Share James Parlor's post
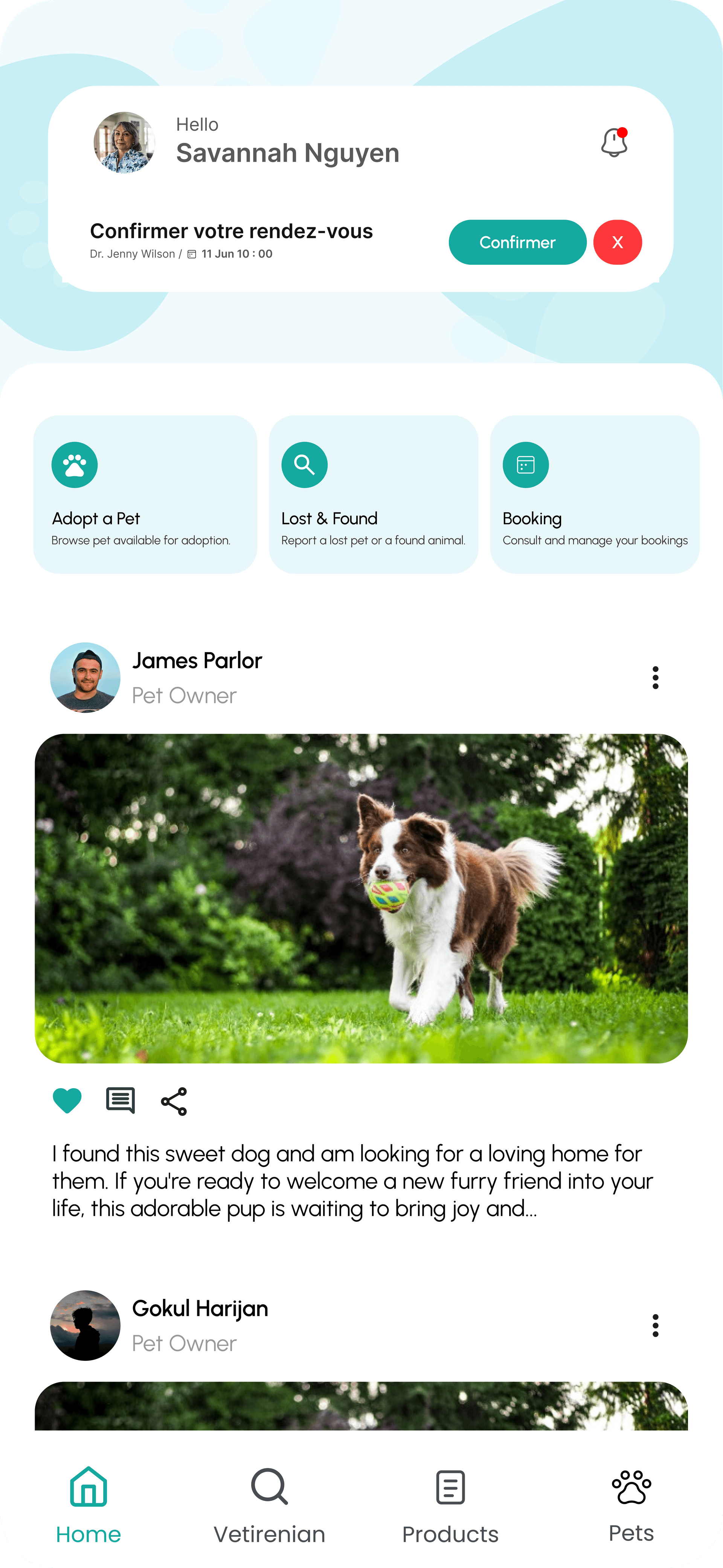Image resolution: width=723 pixels, height=1568 pixels. point(174,1101)
